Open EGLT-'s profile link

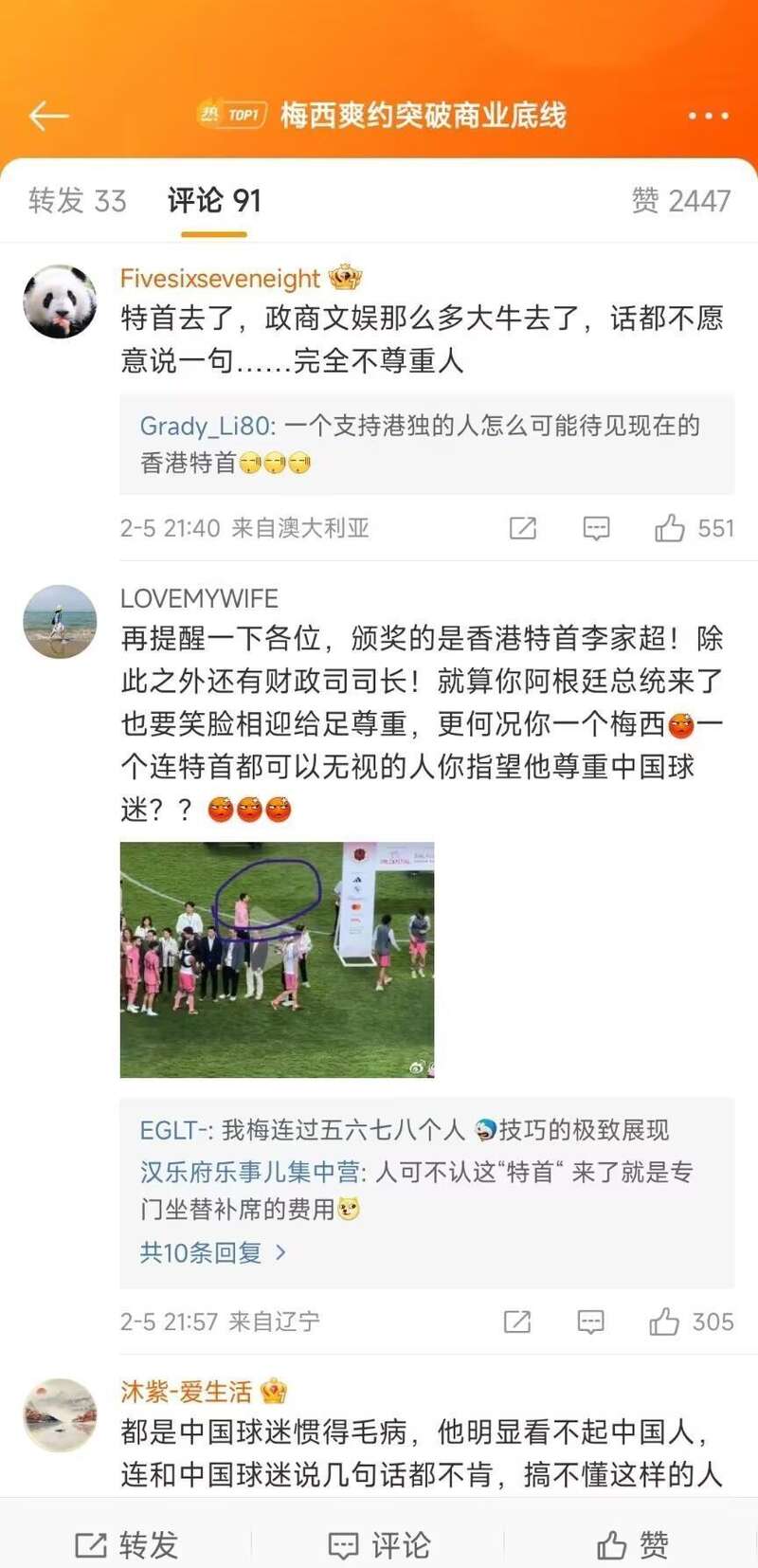coord(175,1130)
